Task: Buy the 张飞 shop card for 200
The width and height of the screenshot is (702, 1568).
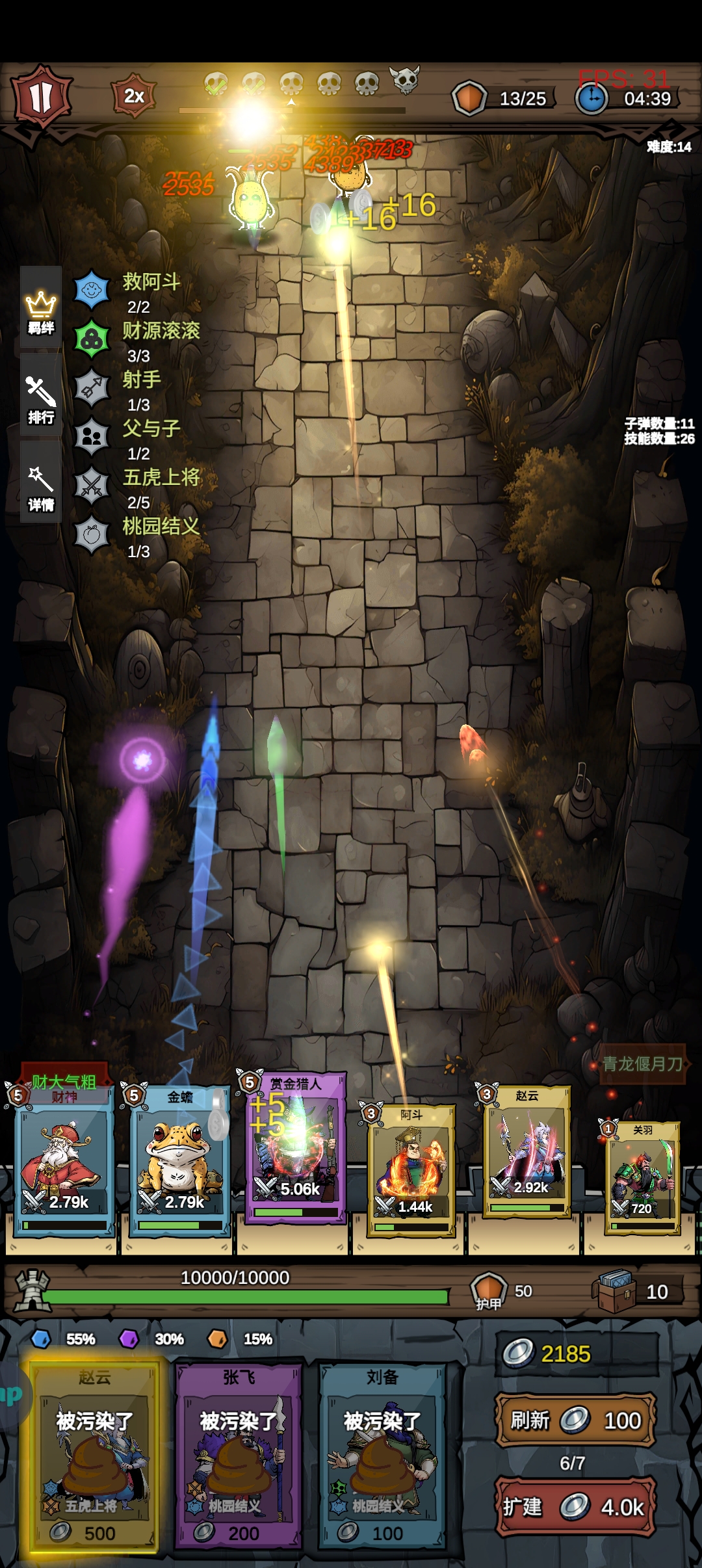Action: pyautogui.click(x=239, y=1456)
